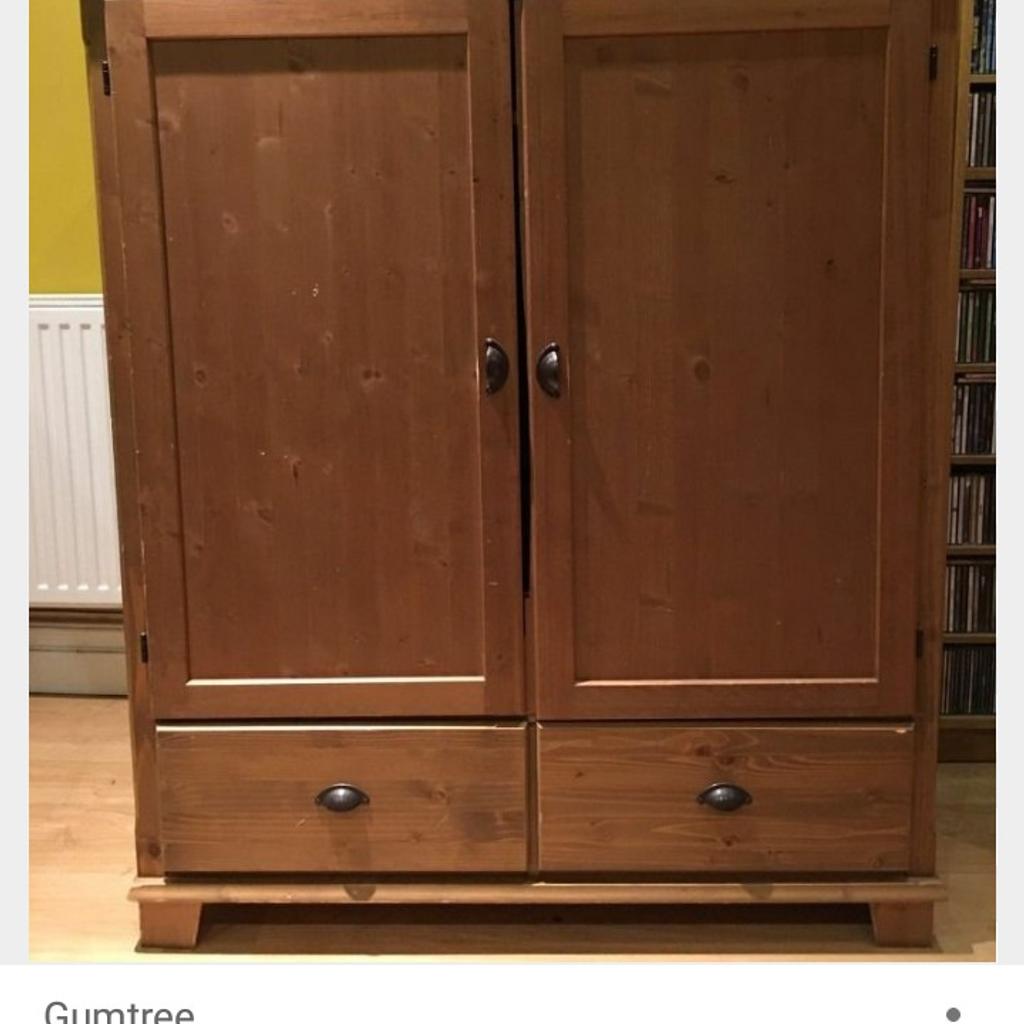Open the overflow menu beside Gumtree
This screenshot has height=1024, width=1024.
[953, 1013]
